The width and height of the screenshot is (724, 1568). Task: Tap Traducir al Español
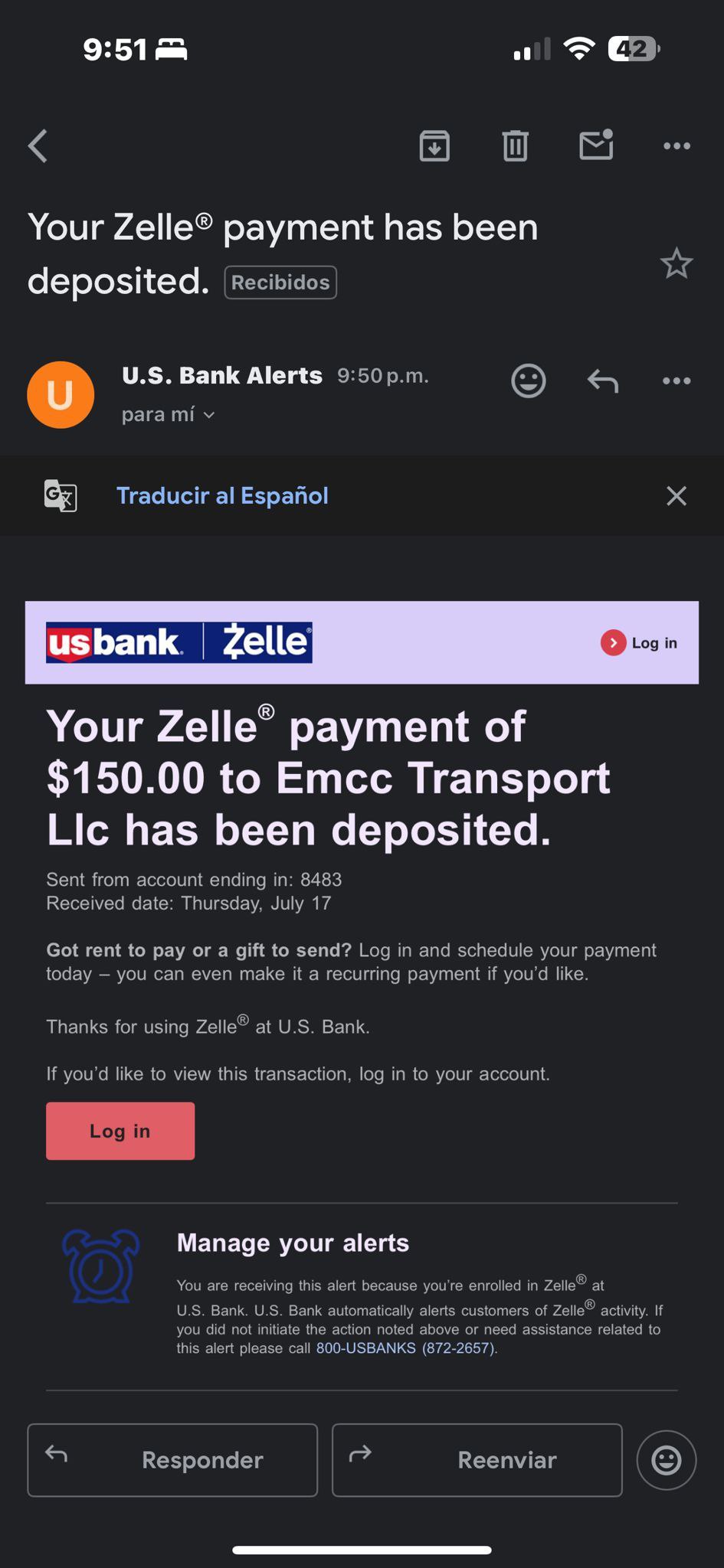222,495
